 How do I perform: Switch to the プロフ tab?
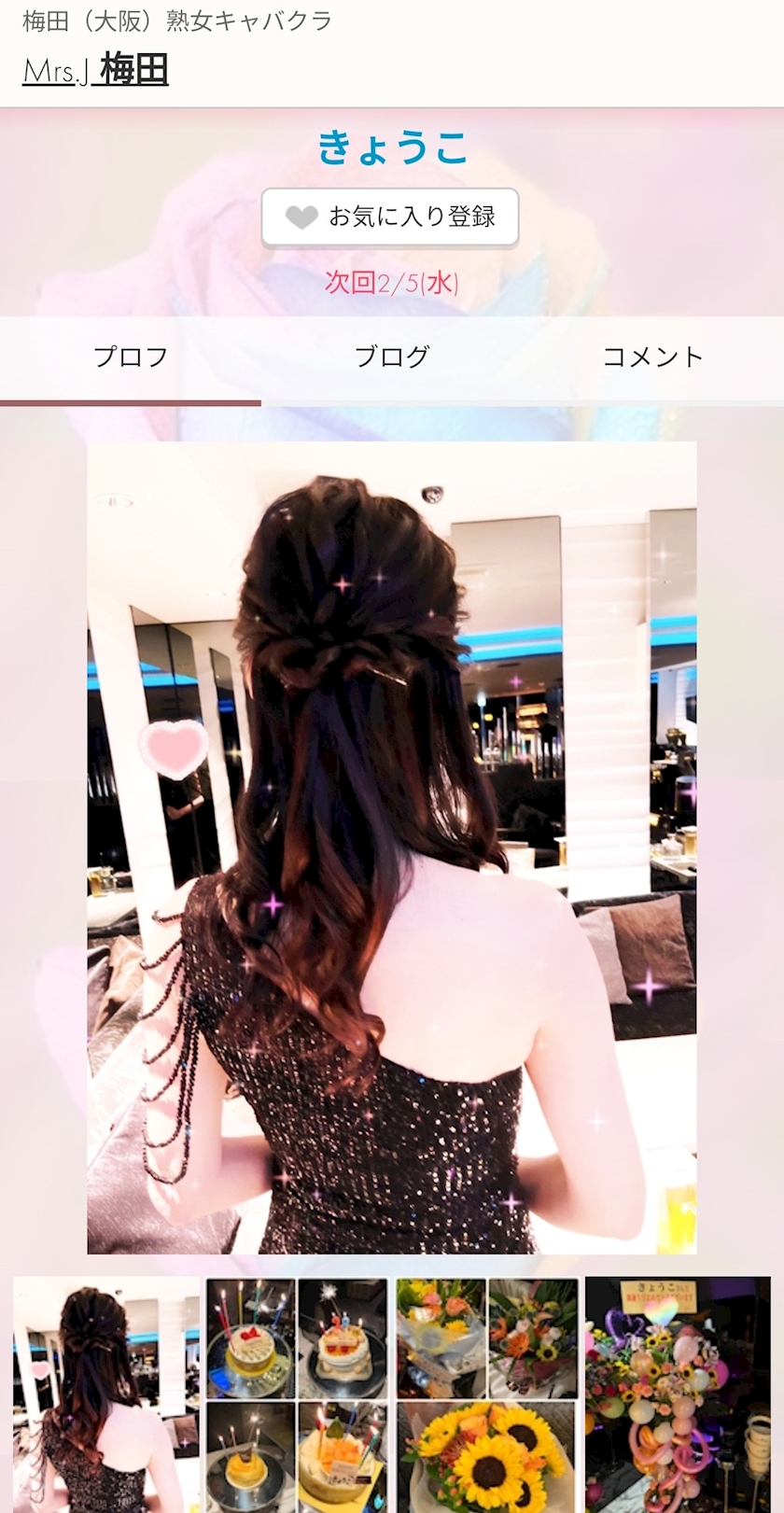131,357
